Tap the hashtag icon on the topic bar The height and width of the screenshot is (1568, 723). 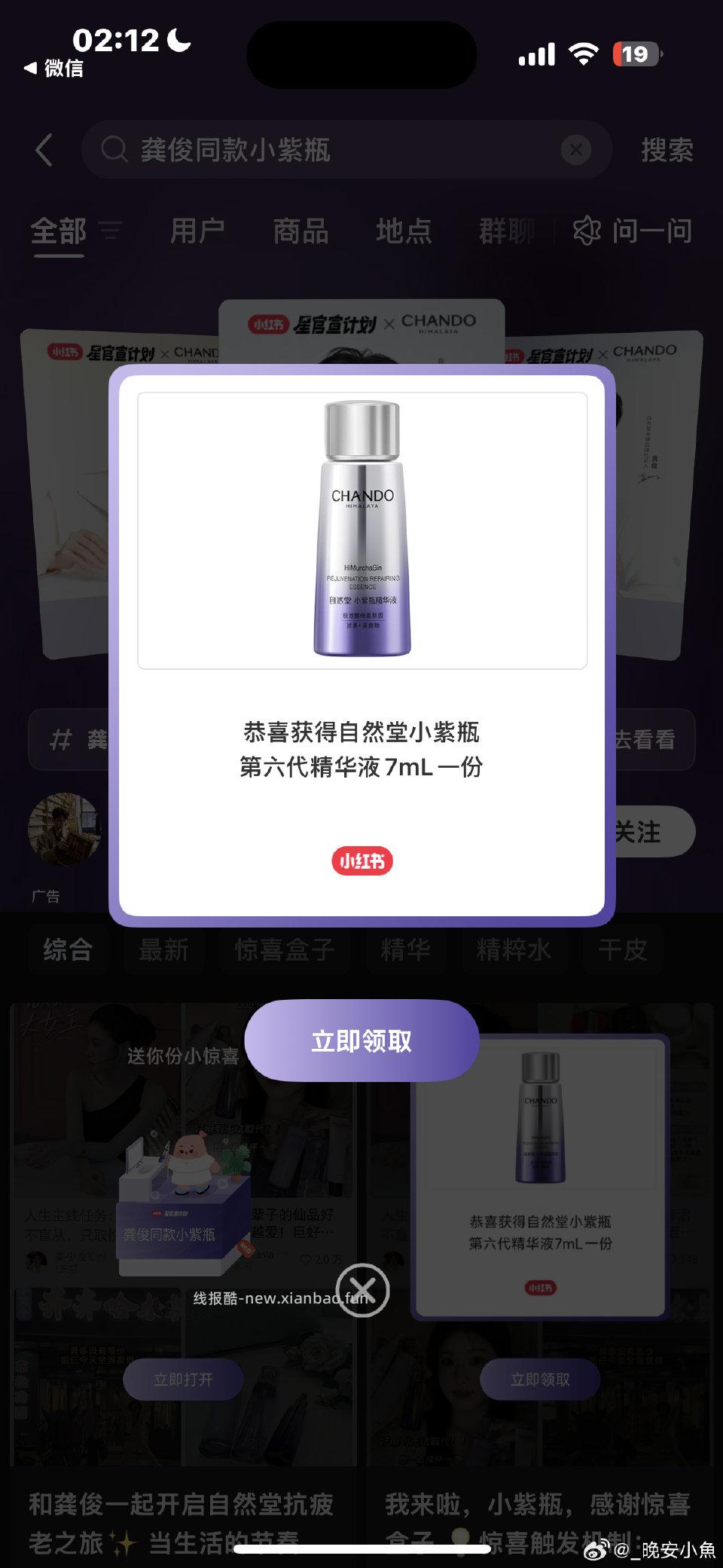click(x=62, y=740)
